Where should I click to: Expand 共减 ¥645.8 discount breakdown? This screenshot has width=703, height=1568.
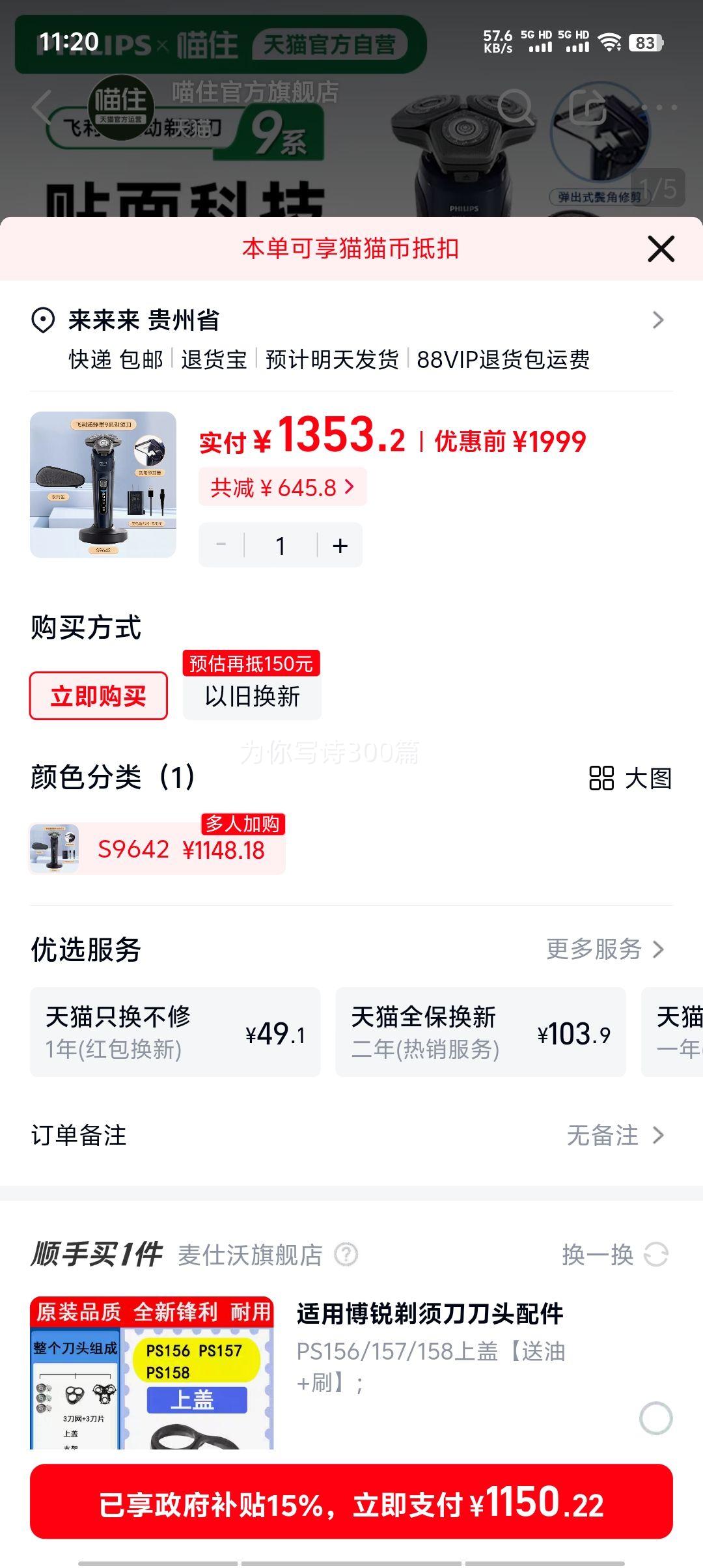click(x=281, y=486)
